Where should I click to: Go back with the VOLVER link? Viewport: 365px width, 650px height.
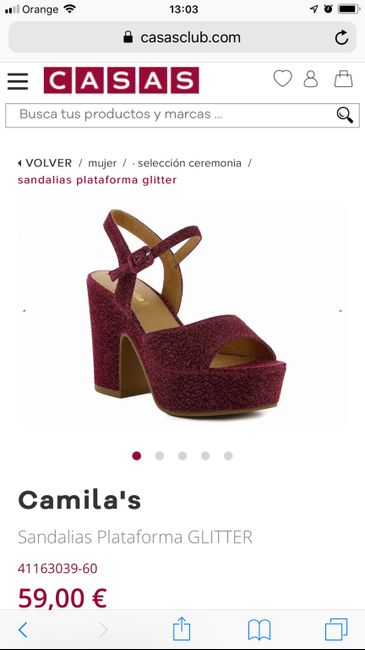[x=45, y=163]
